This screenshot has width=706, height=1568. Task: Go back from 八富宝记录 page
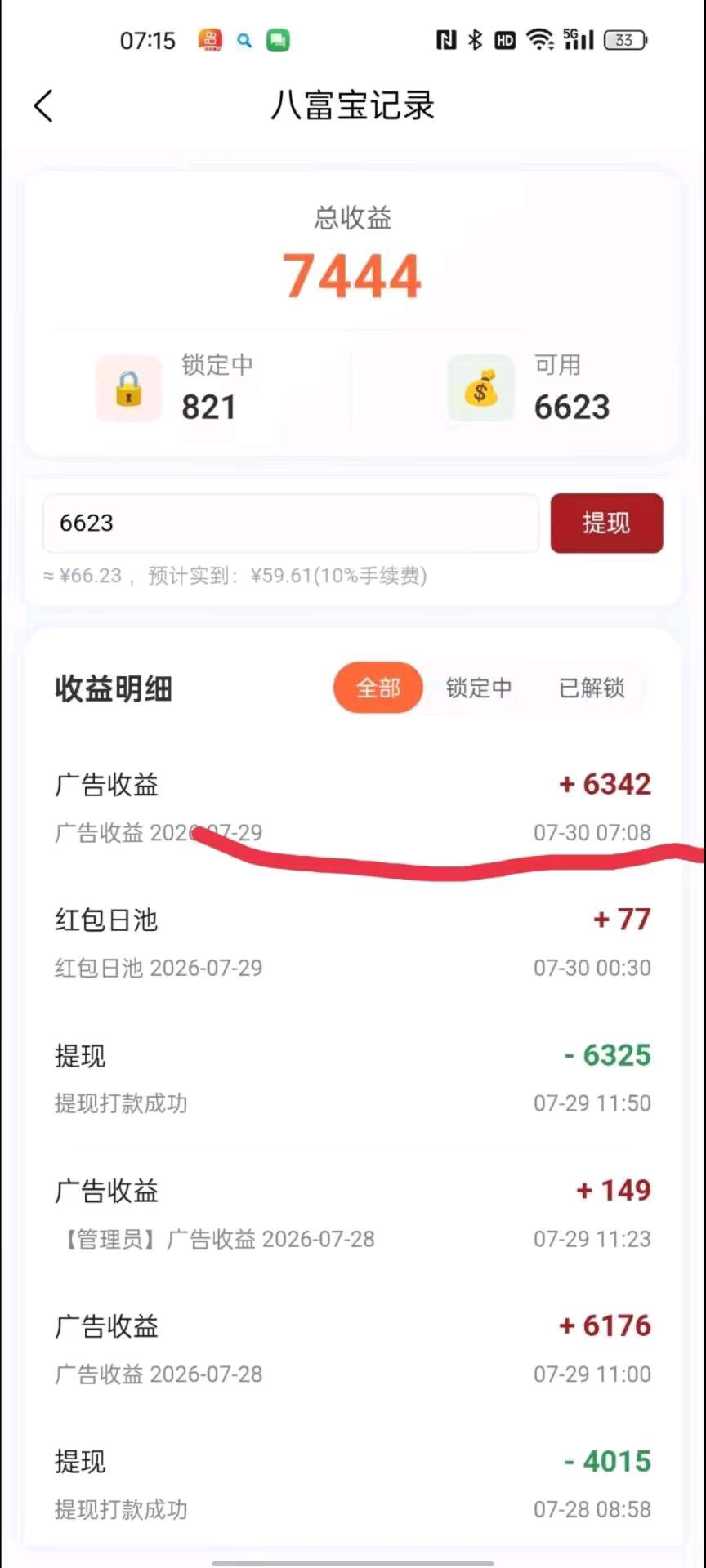point(44,106)
